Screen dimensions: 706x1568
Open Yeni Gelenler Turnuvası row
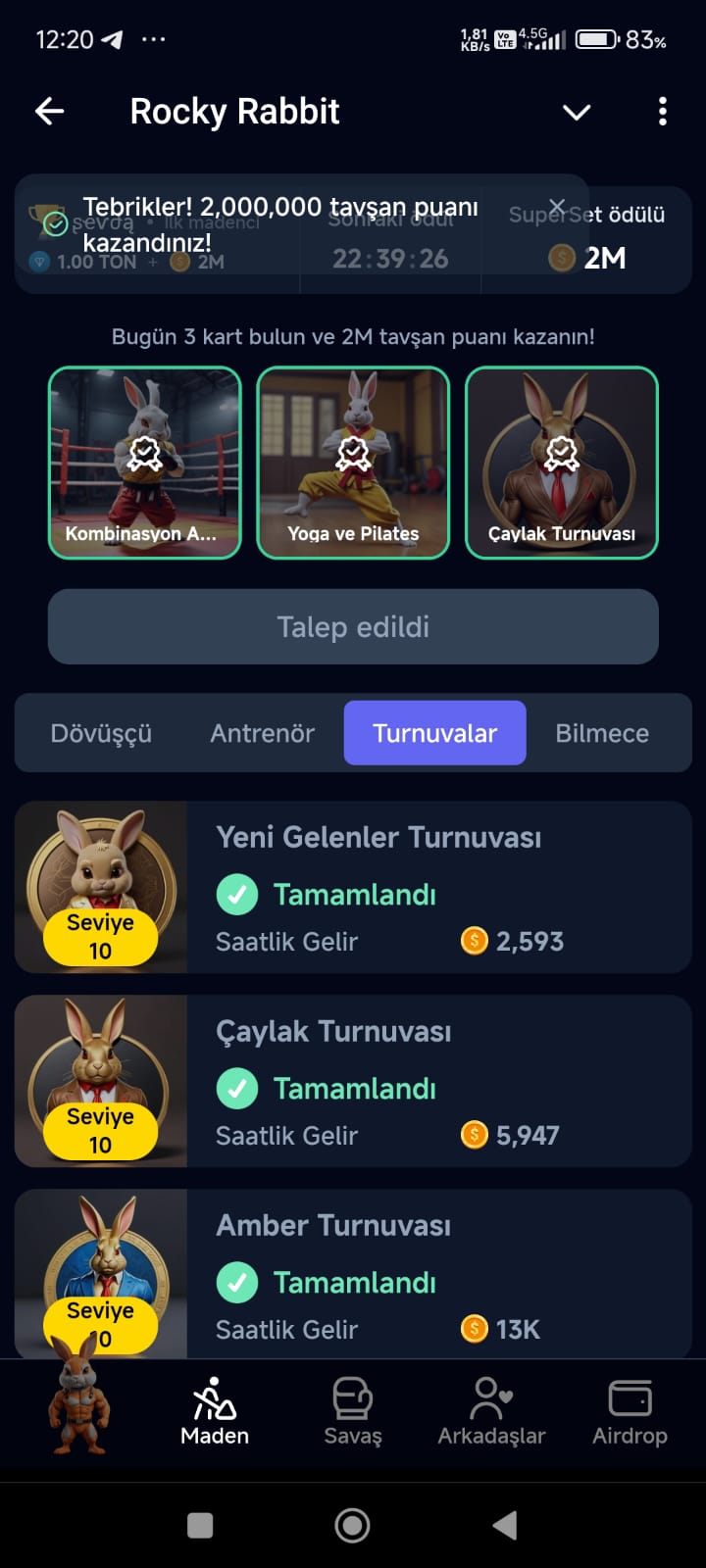353,888
